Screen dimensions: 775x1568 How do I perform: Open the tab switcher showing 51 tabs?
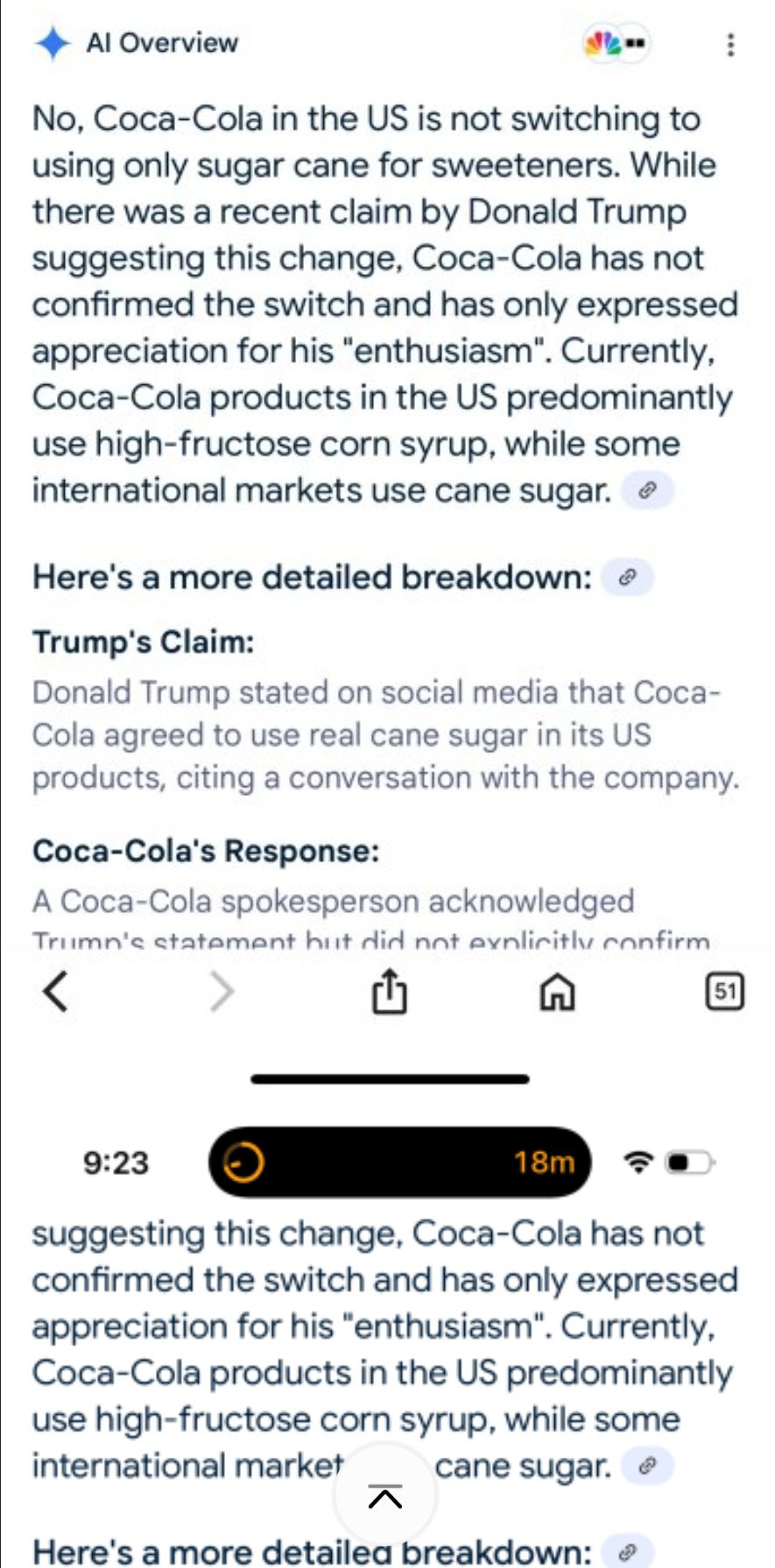pos(725,991)
